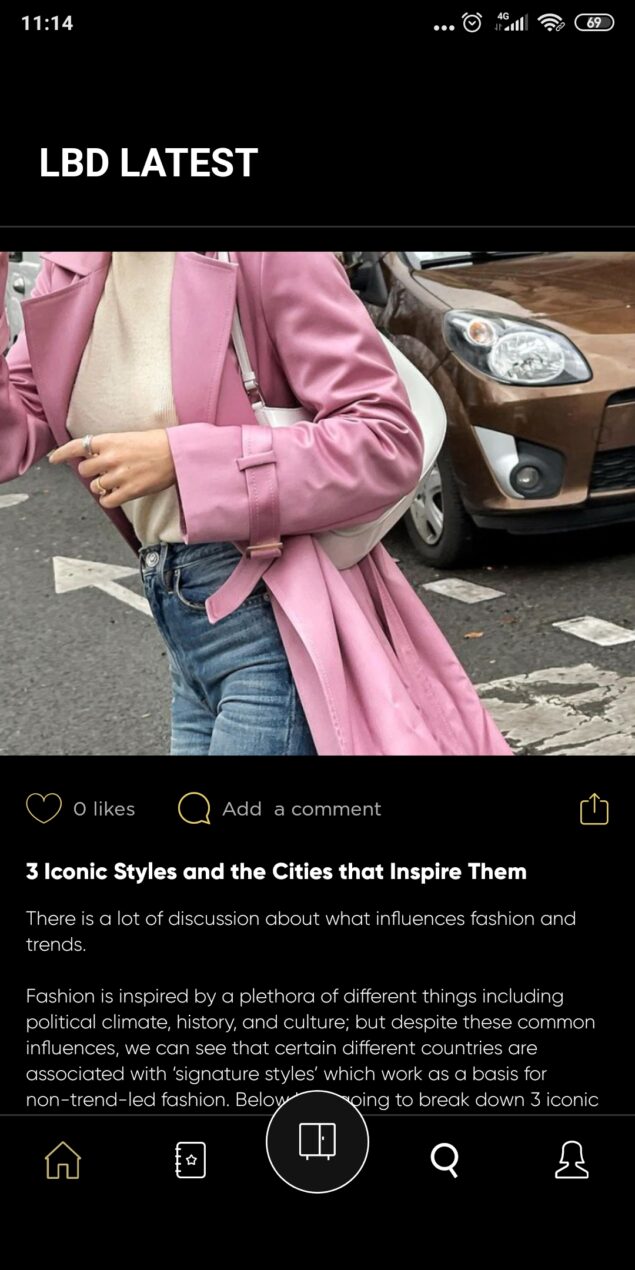Open the search tab

[x=445, y=1160]
